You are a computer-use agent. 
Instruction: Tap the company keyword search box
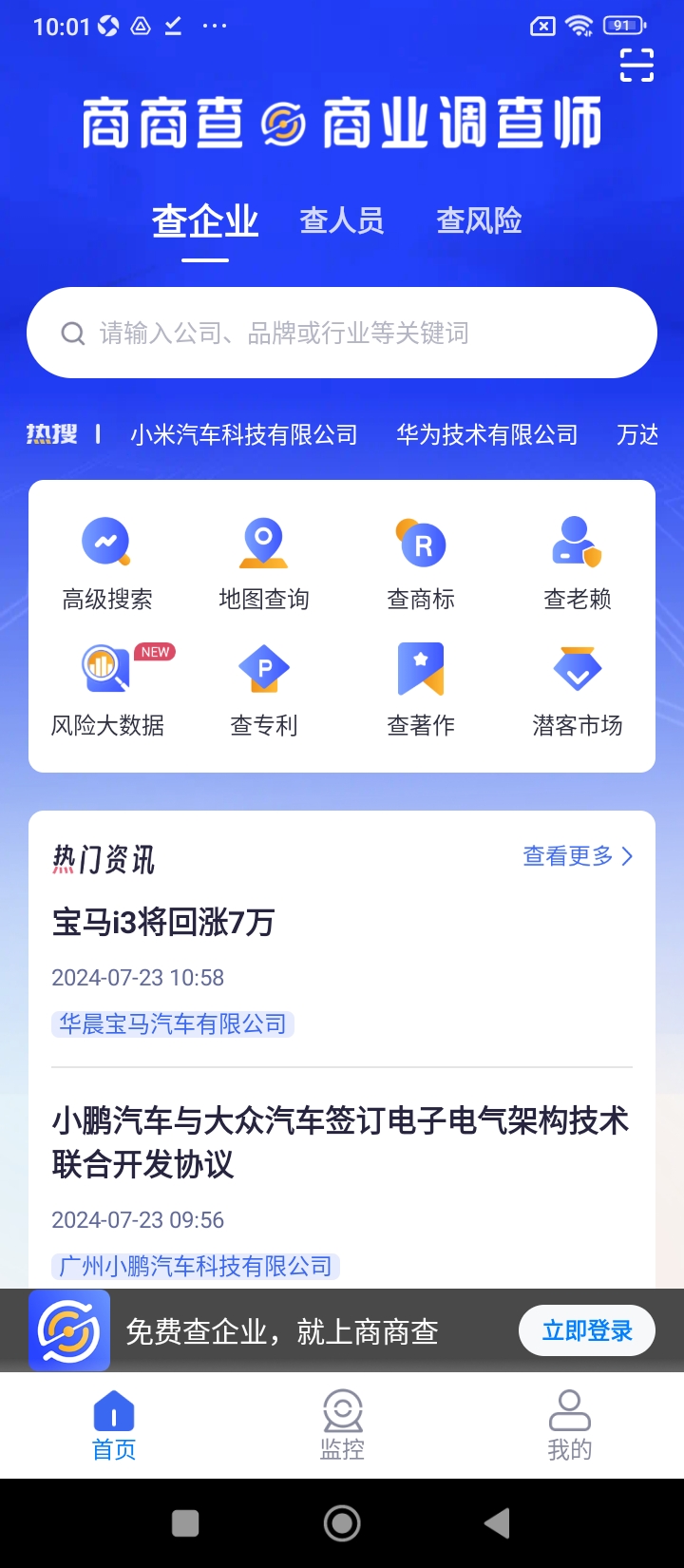click(x=342, y=333)
